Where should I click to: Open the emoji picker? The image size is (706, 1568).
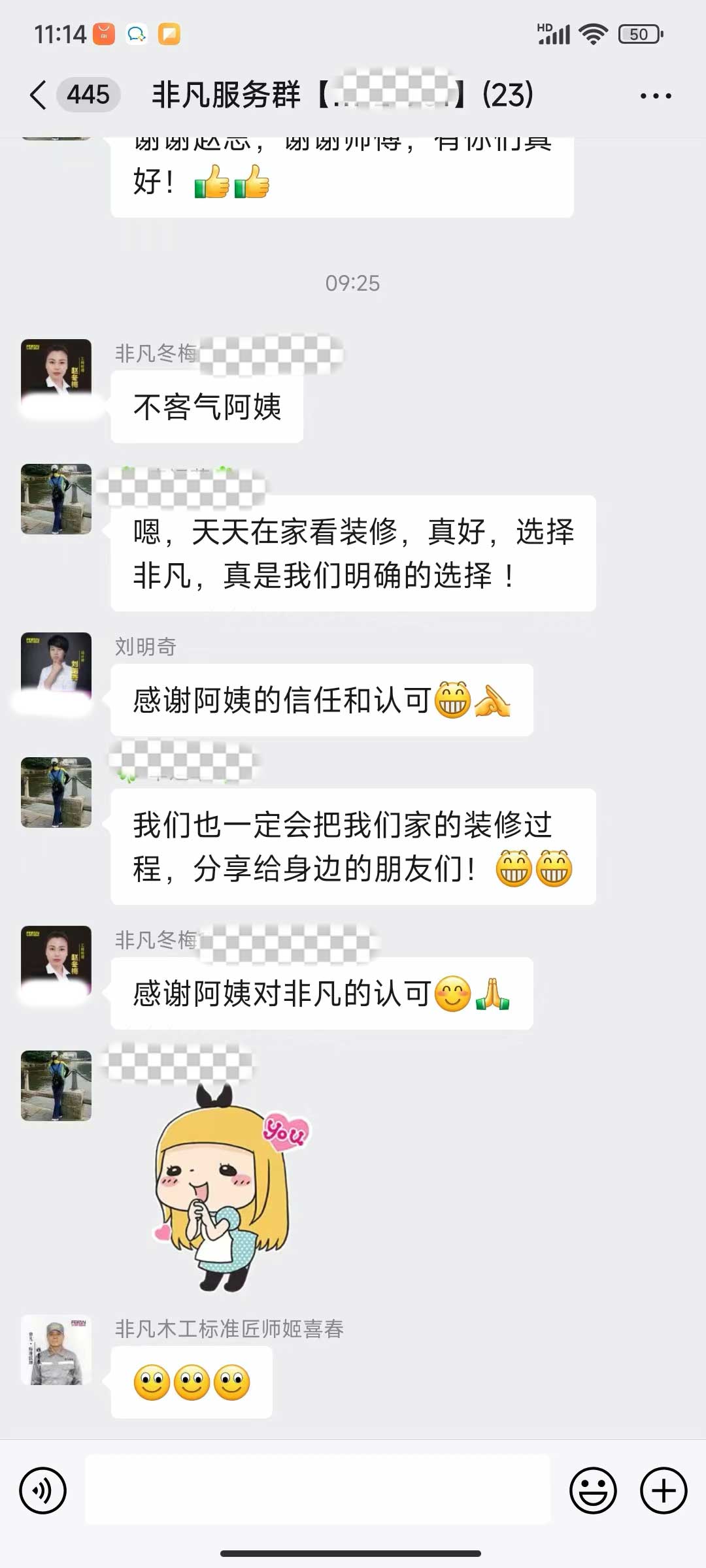click(x=593, y=1490)
